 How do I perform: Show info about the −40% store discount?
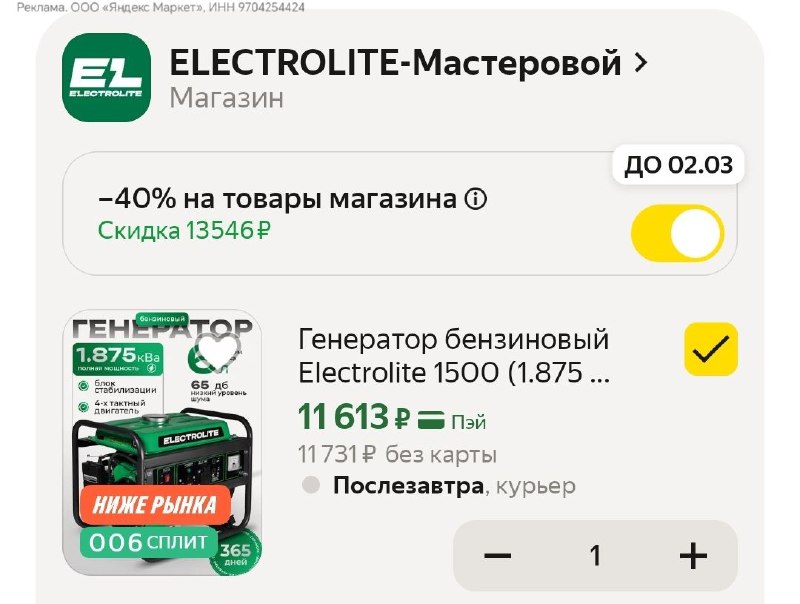(x=476, y=200)
